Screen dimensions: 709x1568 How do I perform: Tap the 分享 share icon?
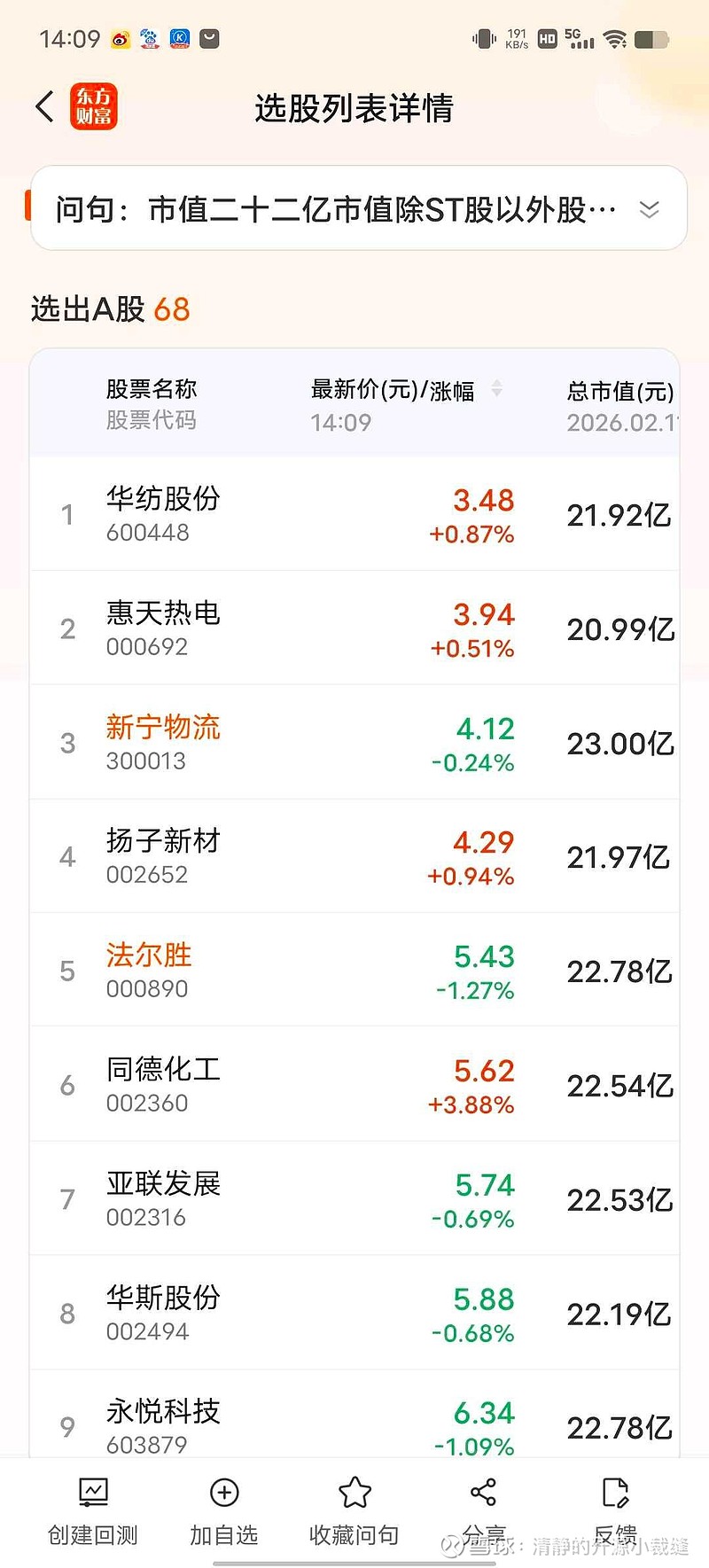(484, 1493)
